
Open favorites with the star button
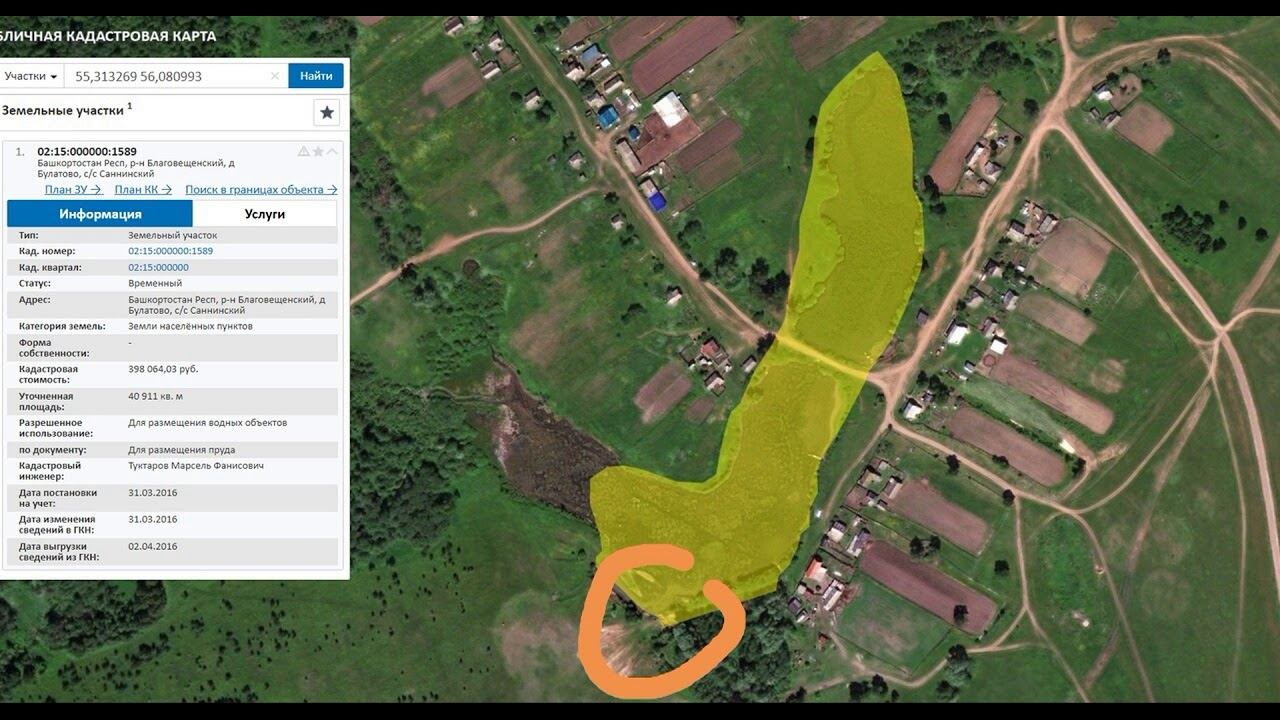[x=327, y=112]
